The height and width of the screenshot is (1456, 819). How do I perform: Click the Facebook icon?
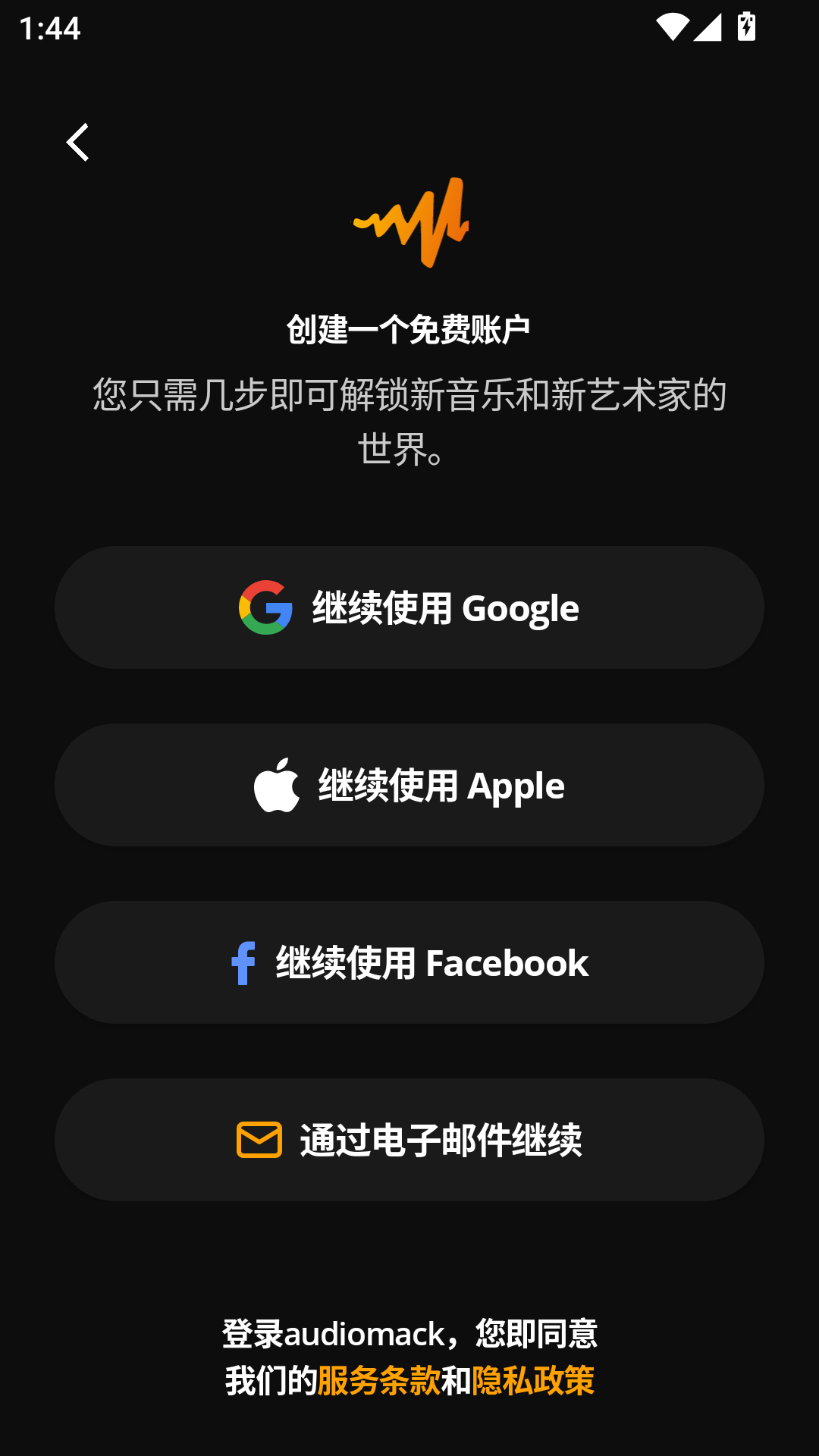[x=243, y=962]
